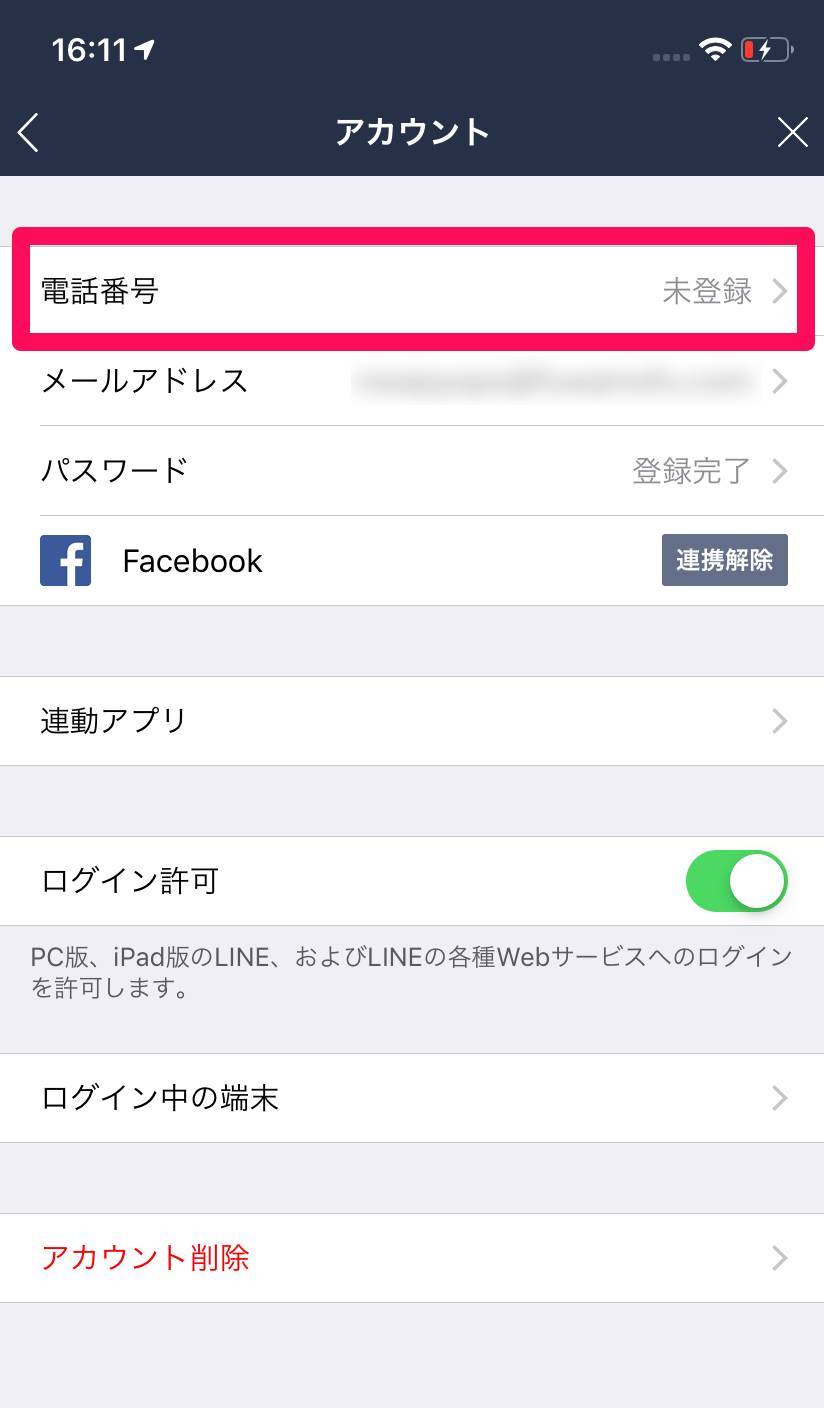Close the アカウント screen with X
Screen dimensions: 824x1408
792,132
